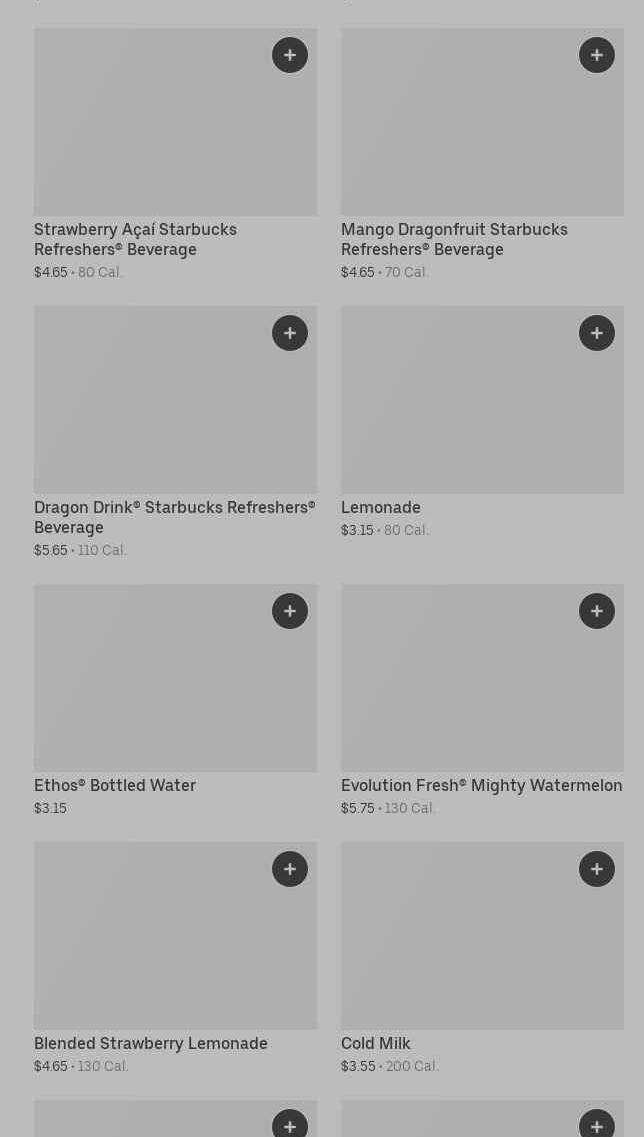Add Cold Milk to the order
This screenshot has height=1137, width=644.
(597, 869)
